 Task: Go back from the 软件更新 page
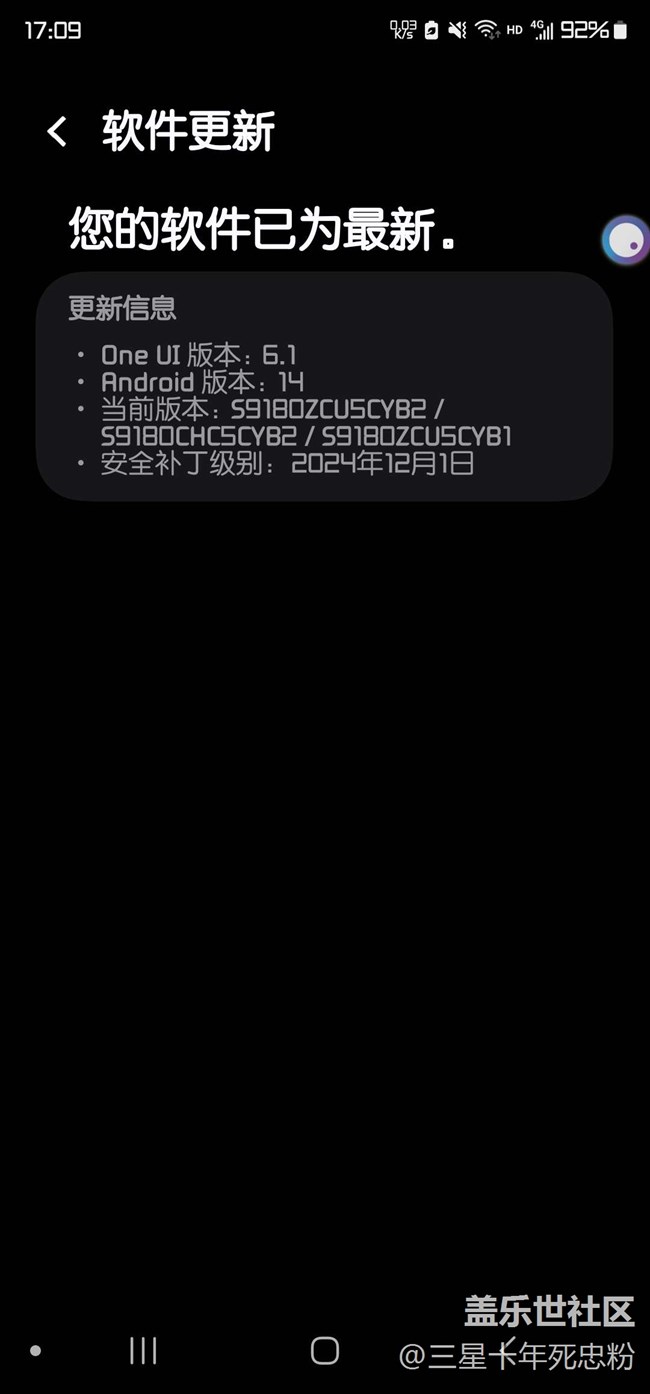tap(57, 132)
